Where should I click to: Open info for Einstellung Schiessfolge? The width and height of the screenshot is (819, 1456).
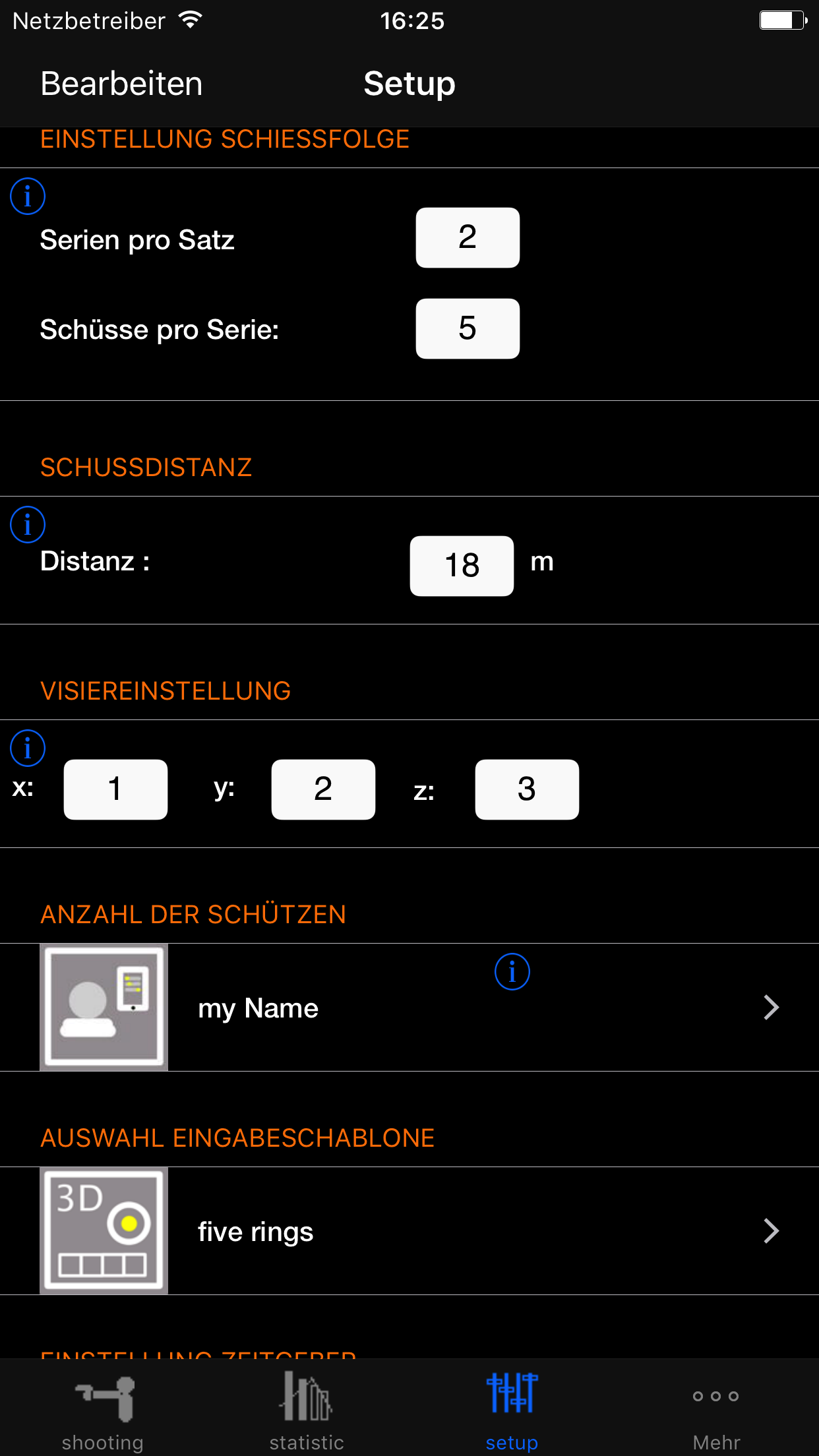pos(28,197)
